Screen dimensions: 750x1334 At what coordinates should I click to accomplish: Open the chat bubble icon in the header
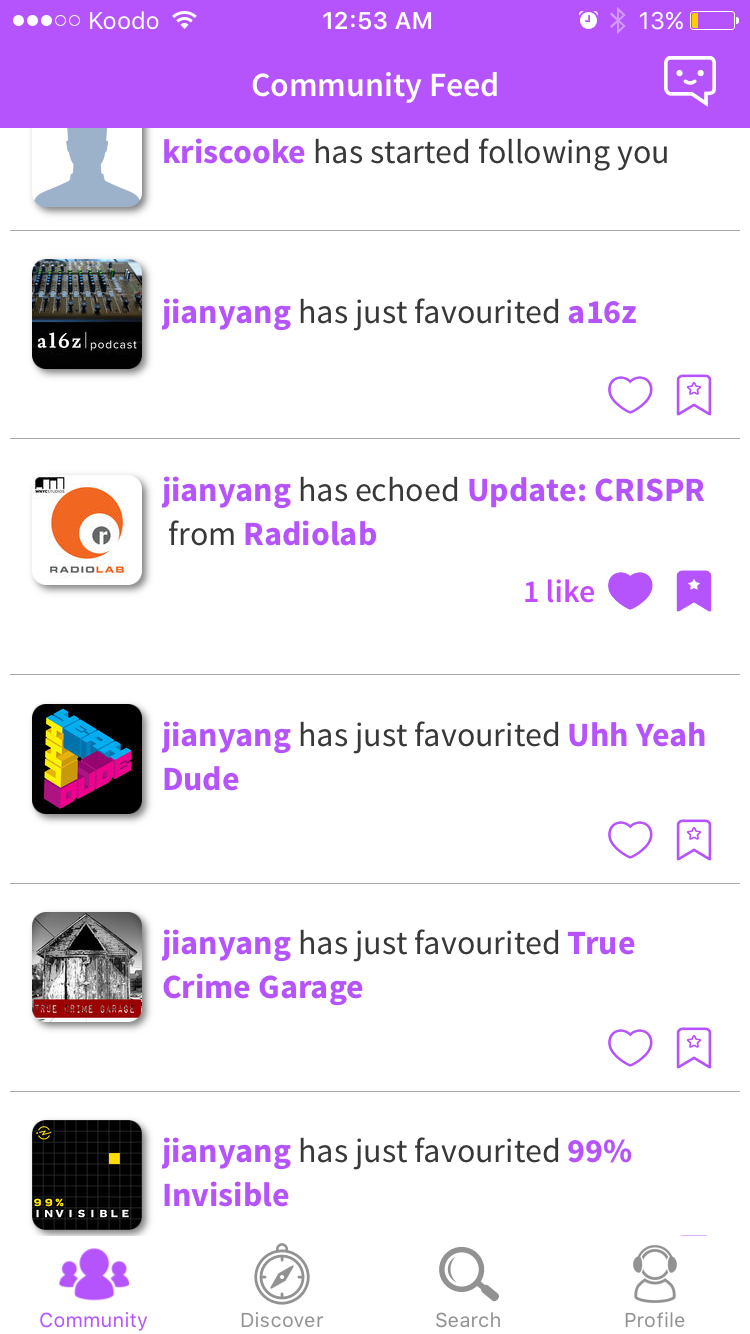point(689,80)
